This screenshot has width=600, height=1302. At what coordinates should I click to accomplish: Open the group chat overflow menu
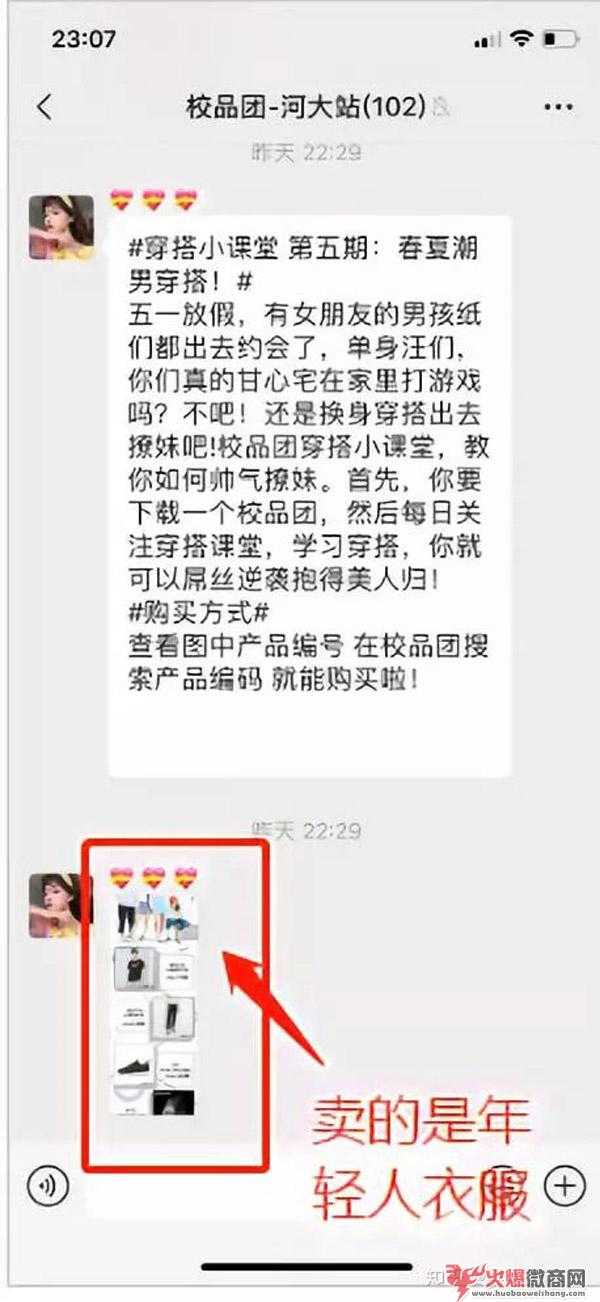click(557, 107)
